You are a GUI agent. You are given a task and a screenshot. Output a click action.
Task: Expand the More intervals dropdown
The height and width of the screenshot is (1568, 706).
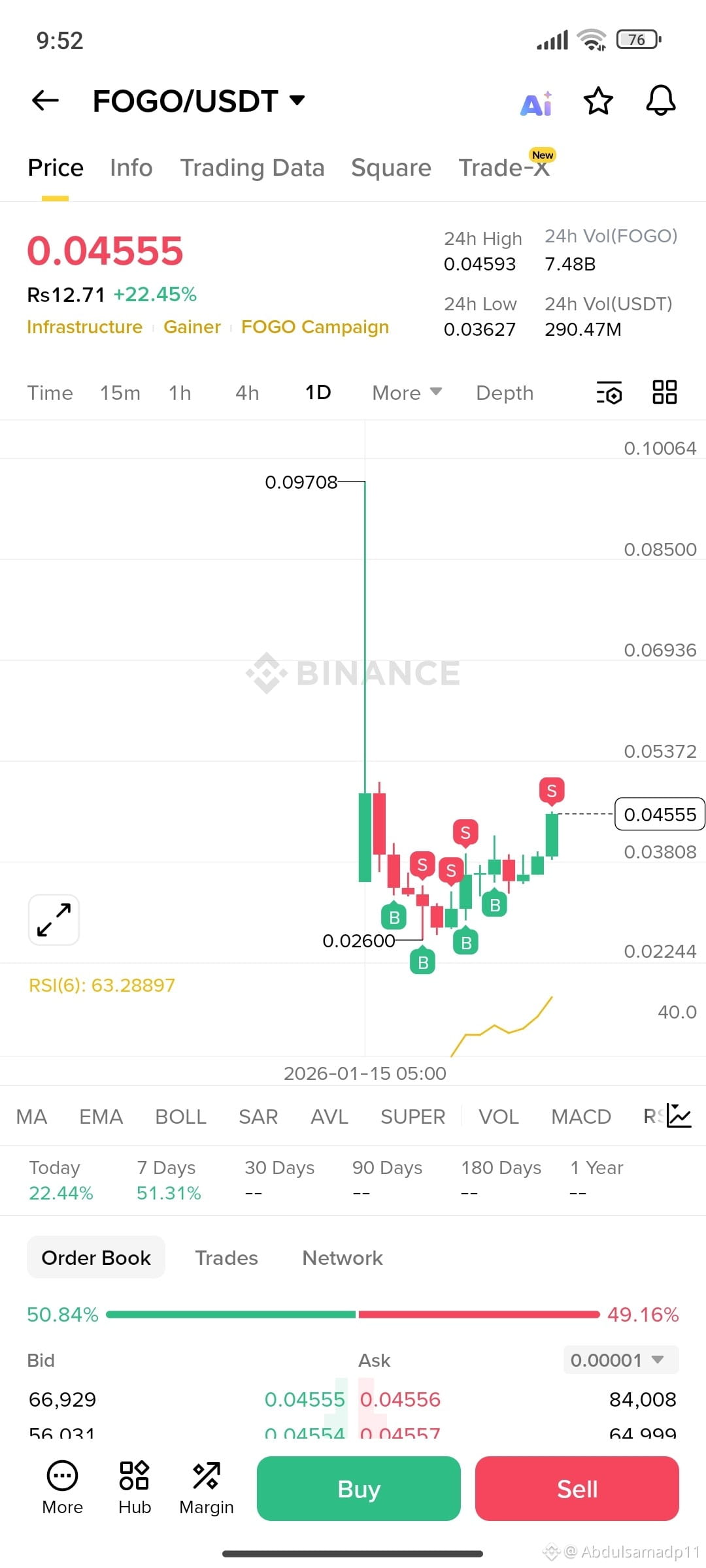click(x=407, y=393)
